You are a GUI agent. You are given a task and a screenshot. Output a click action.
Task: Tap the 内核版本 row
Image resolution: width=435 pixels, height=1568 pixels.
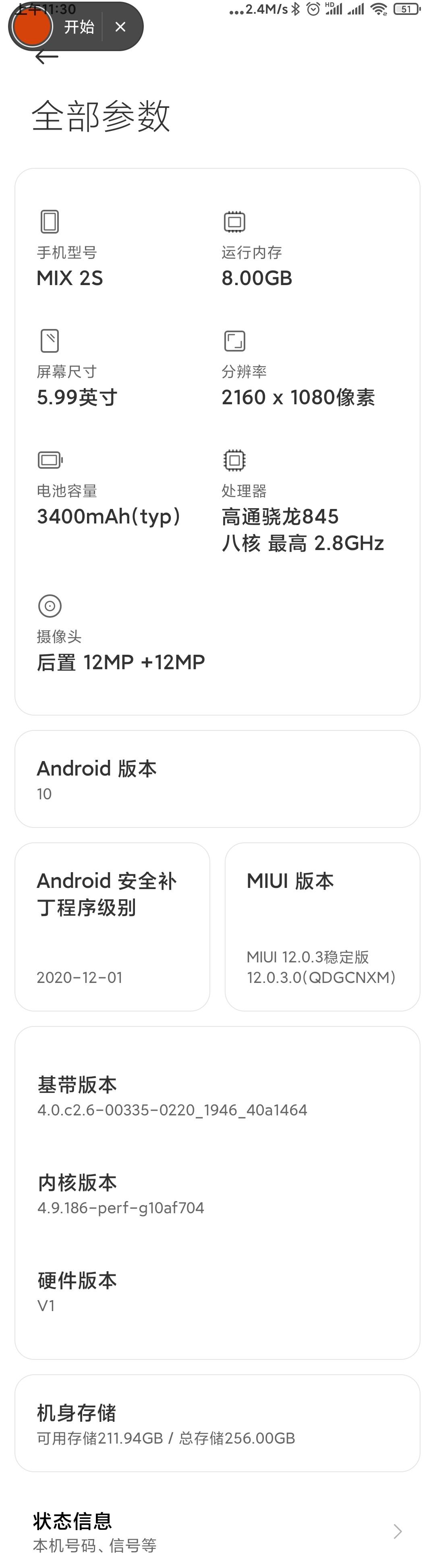point(217,1194)
